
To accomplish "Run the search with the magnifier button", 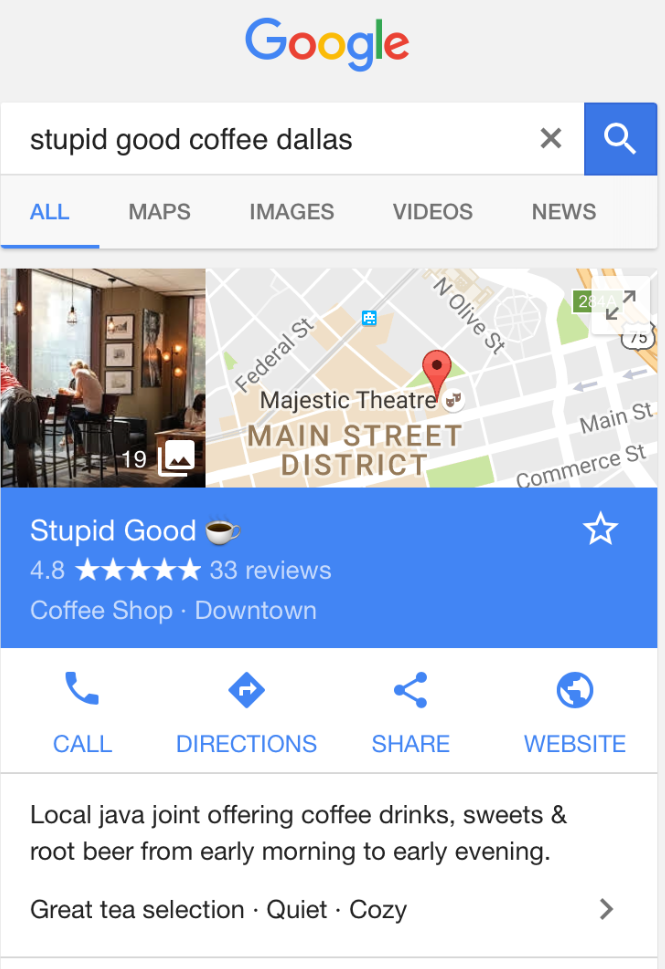I will [620, 139].
